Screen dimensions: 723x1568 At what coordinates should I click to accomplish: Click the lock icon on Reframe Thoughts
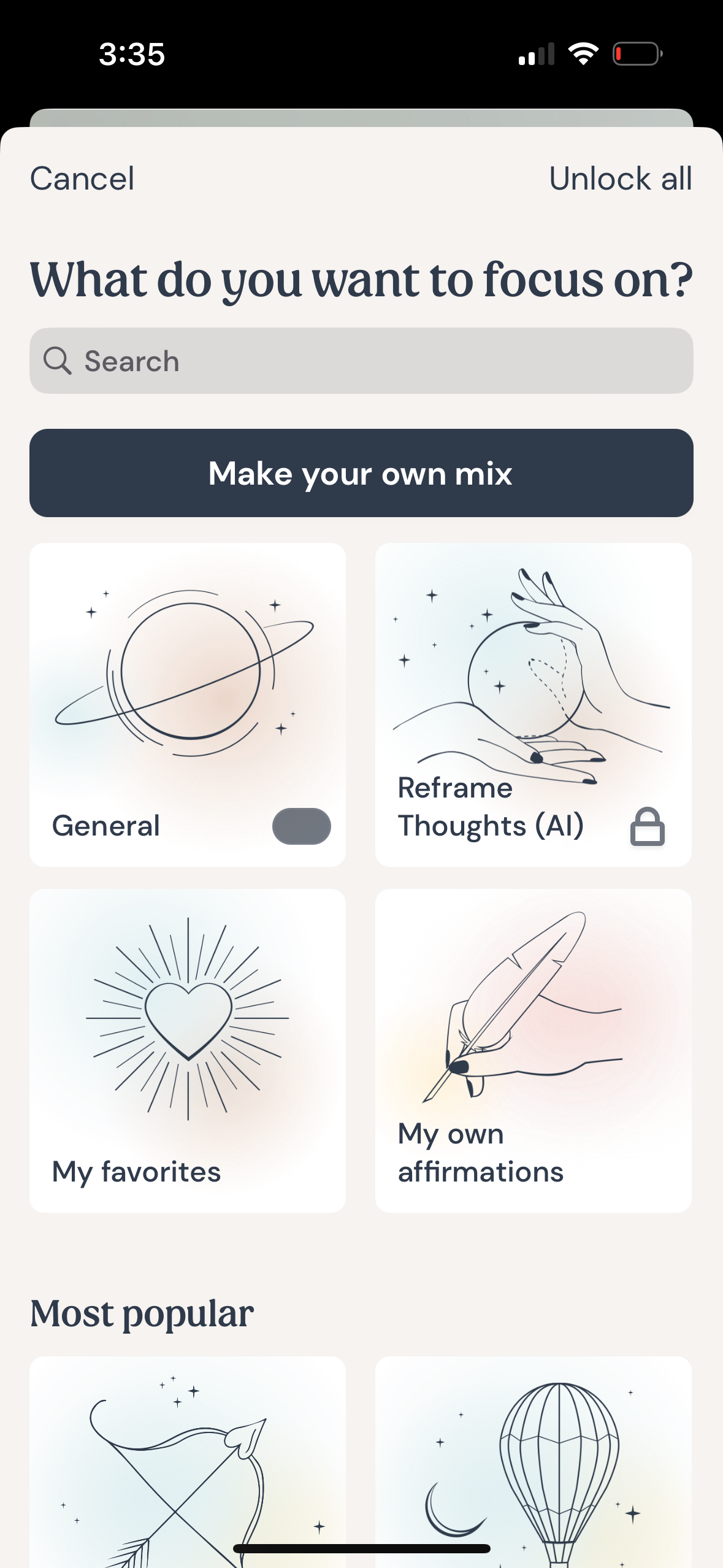tap(648, 827)
